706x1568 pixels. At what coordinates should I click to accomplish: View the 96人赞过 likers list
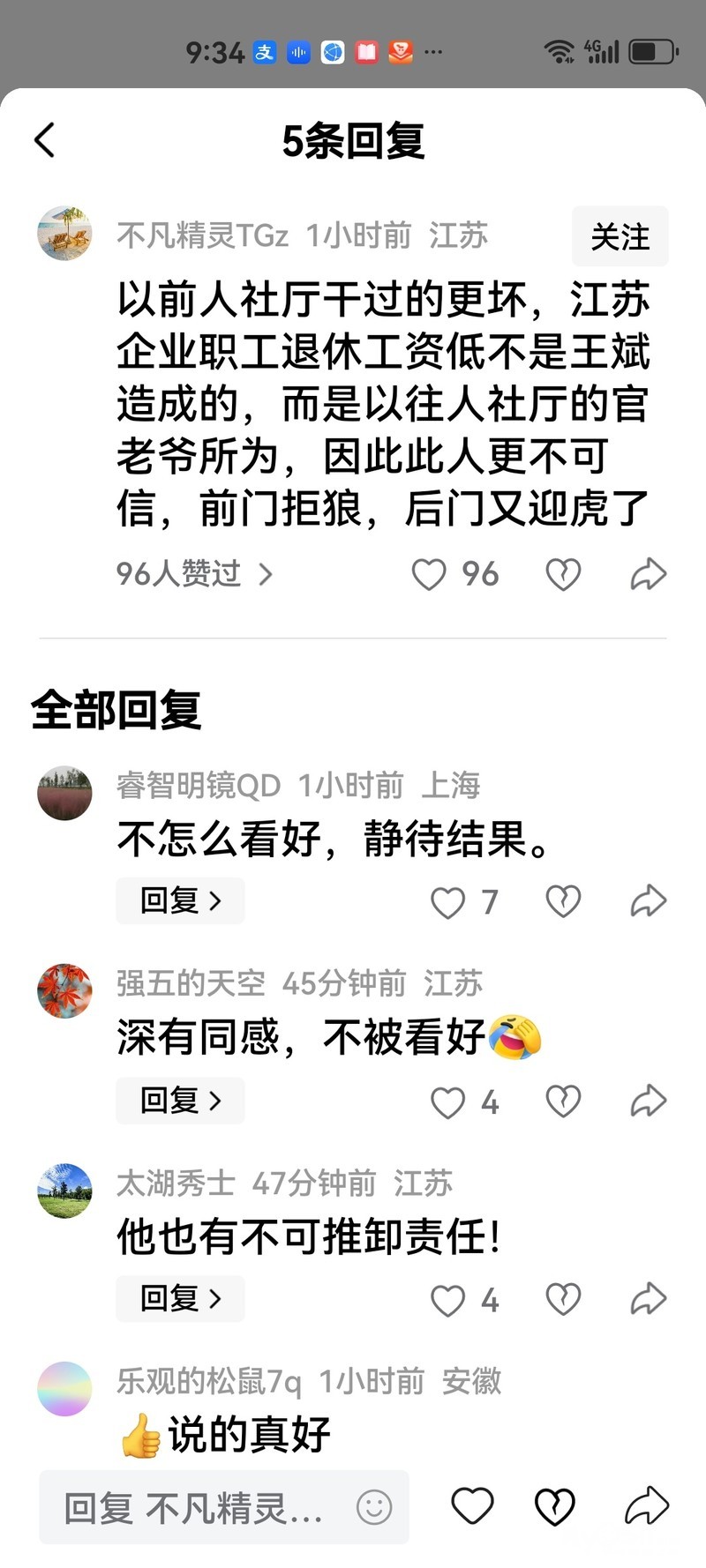(194, 574)
